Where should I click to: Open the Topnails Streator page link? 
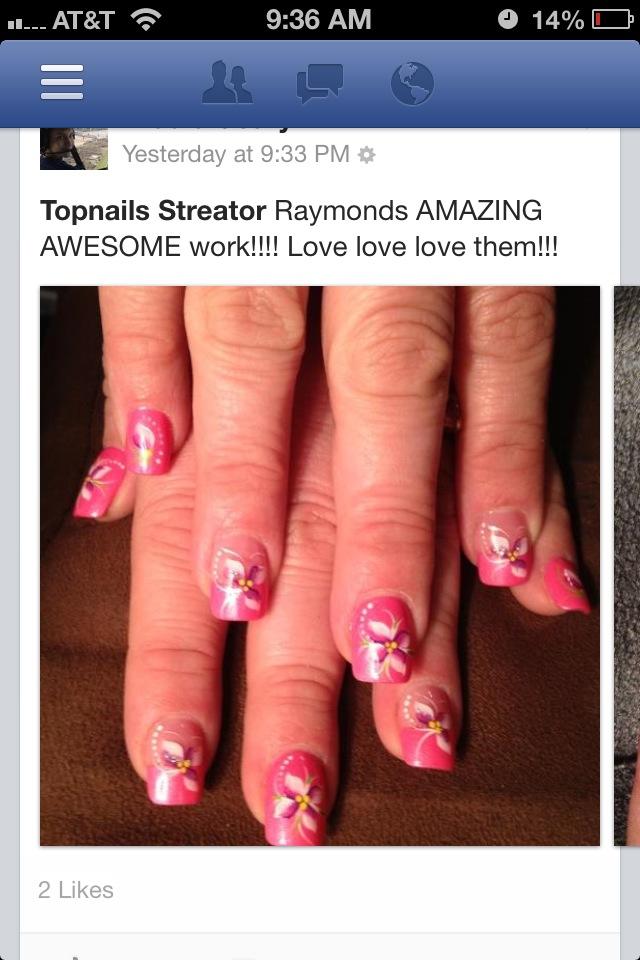pos(153,211)
